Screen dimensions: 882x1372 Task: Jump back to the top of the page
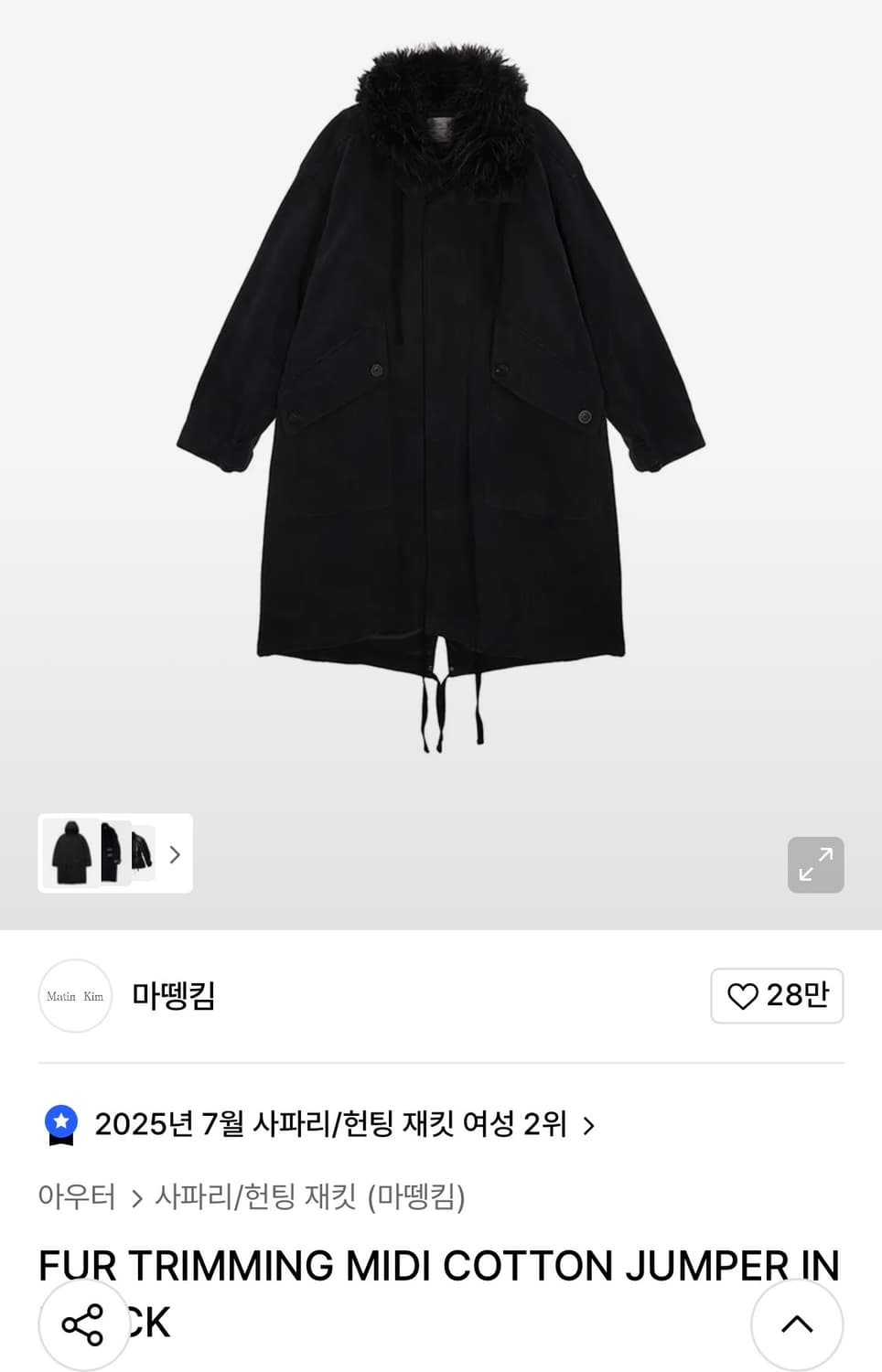point(796,1324)
